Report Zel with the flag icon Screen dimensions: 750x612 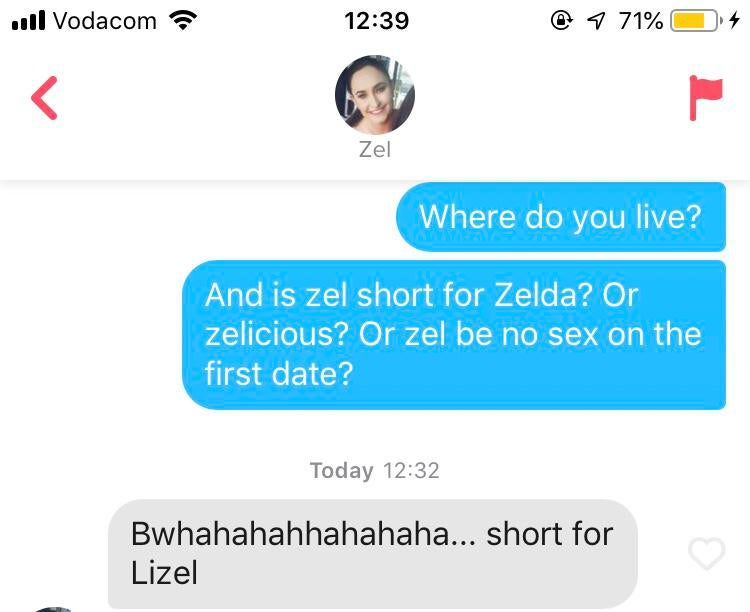coord(705,98)
